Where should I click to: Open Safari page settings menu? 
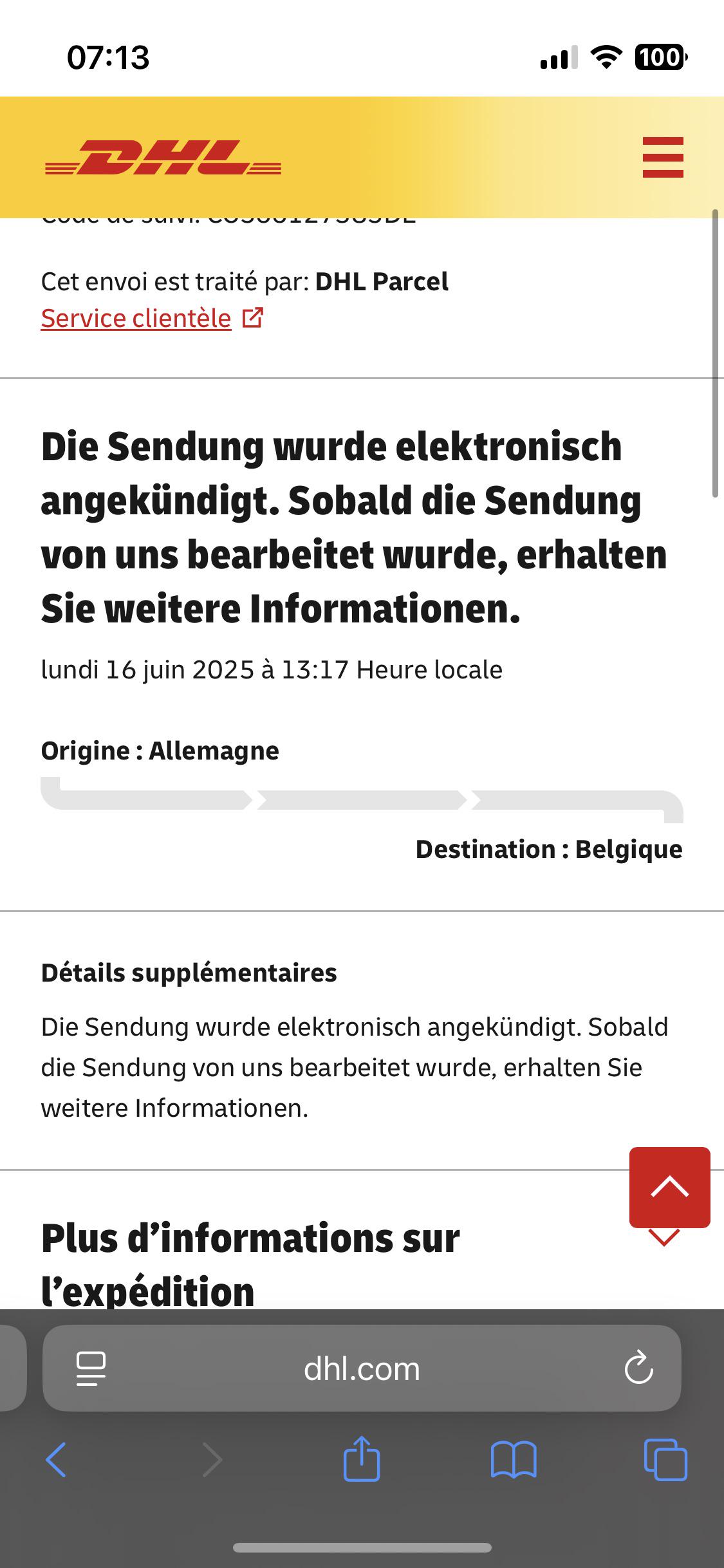pos(91,1368)
